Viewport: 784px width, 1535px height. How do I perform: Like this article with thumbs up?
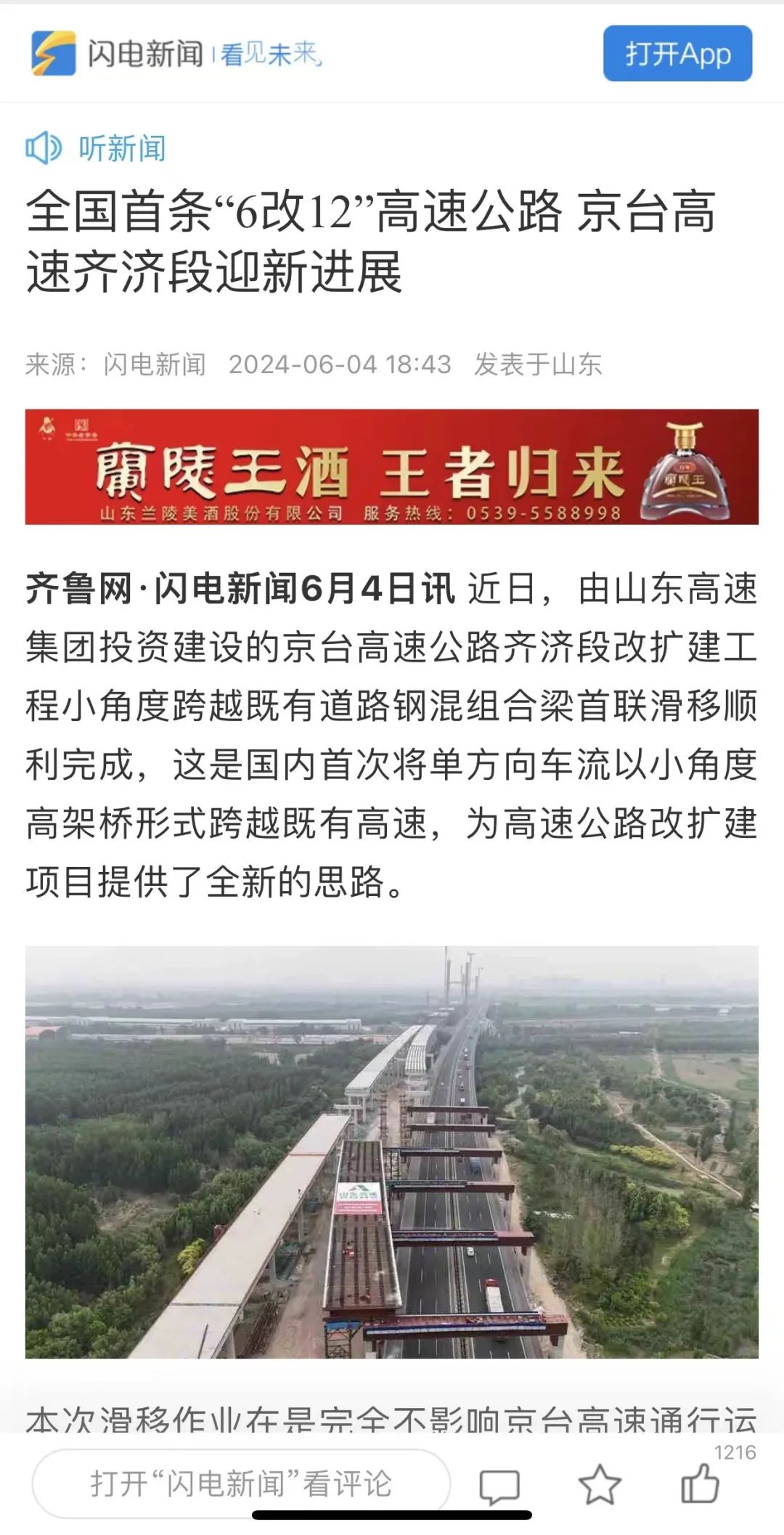pos(700,1483)
